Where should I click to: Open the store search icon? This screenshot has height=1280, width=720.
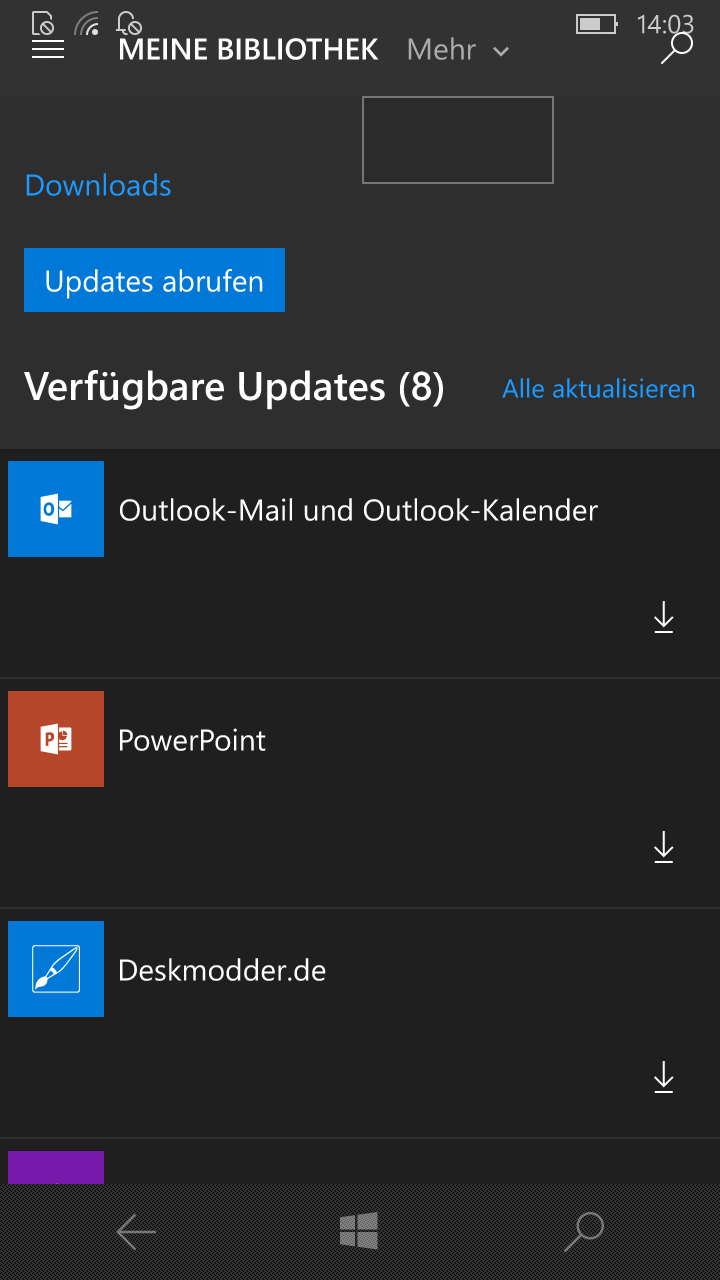[x=677, y=48]
